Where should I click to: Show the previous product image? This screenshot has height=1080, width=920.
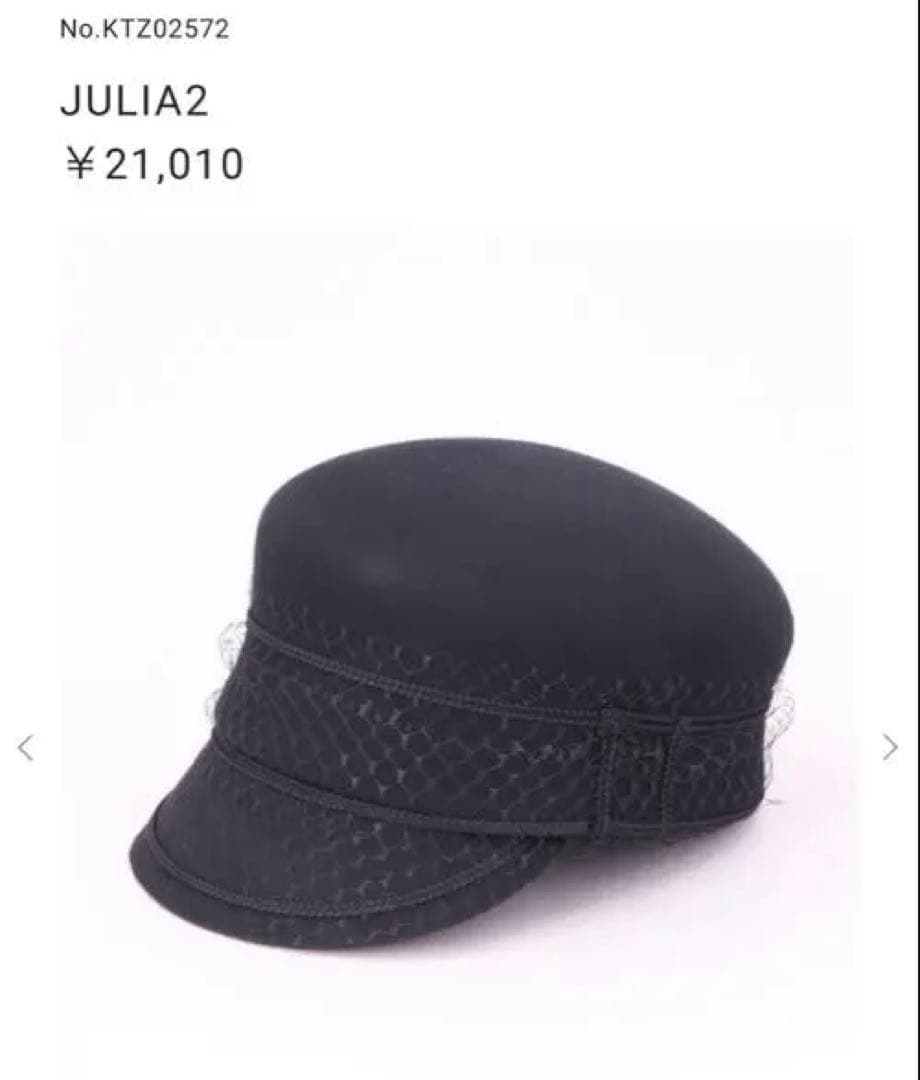[26, 747]
